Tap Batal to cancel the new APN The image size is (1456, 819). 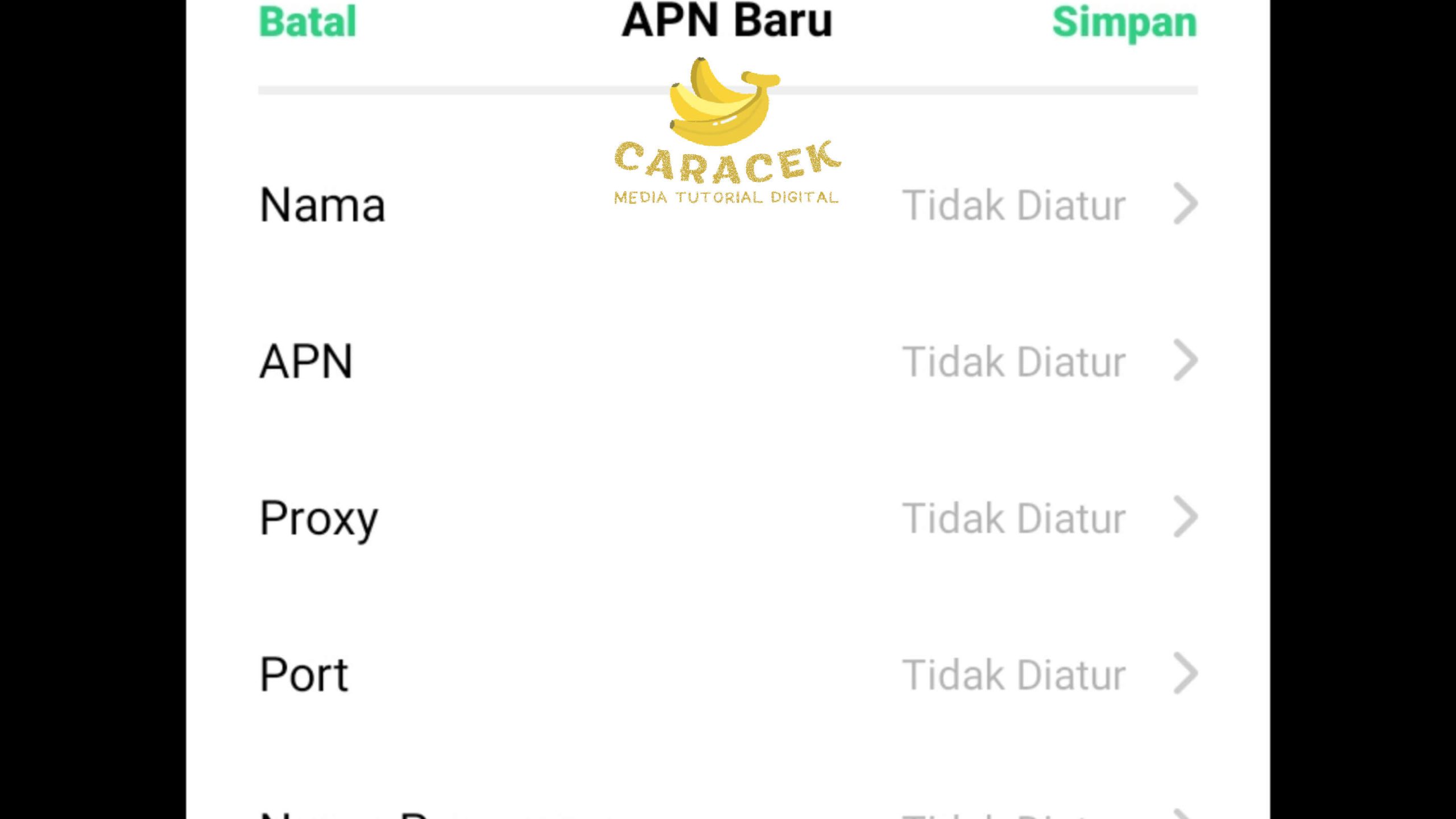308,23
